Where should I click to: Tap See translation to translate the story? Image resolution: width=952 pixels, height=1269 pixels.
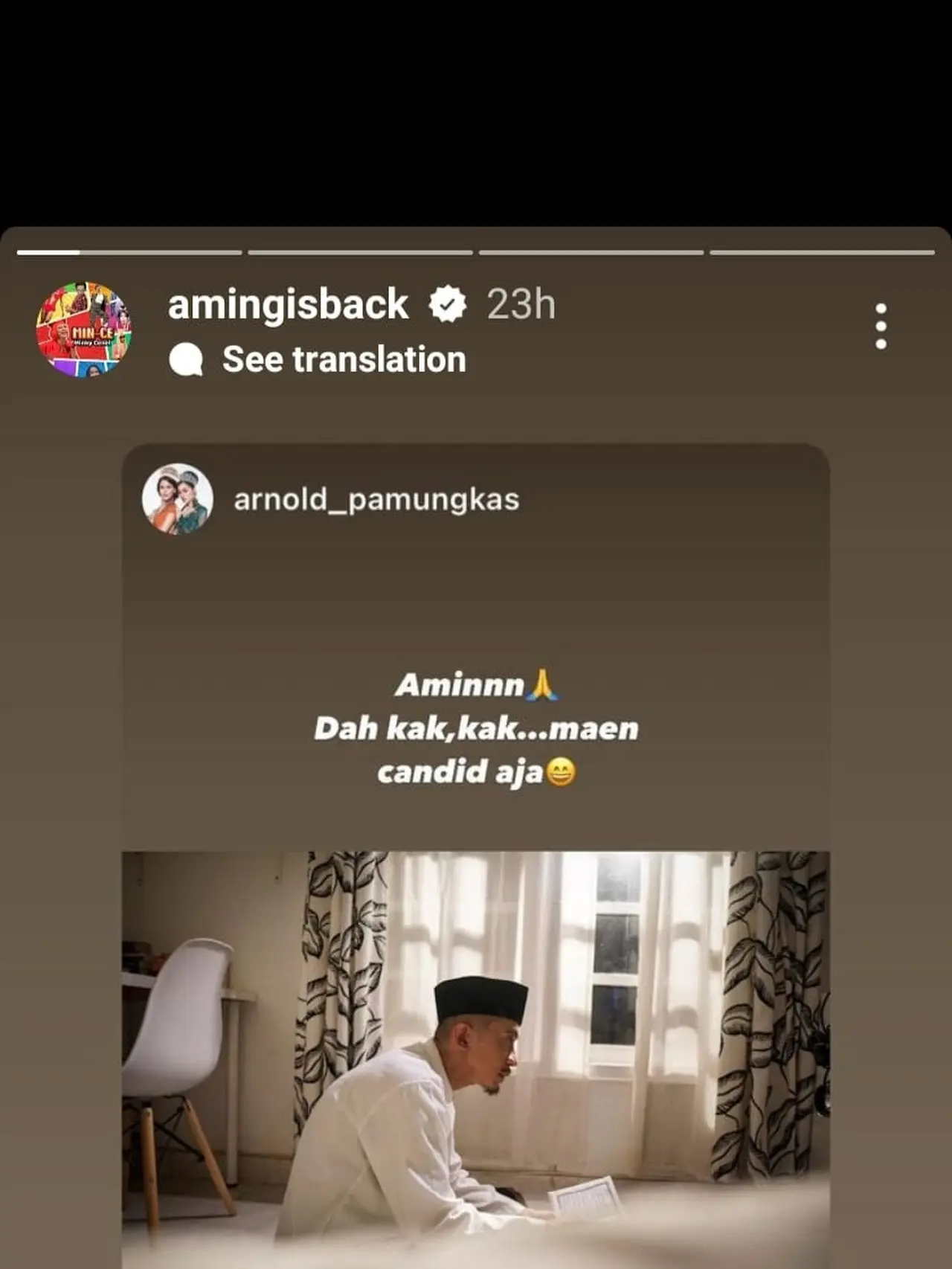click(x=344, y=359)
